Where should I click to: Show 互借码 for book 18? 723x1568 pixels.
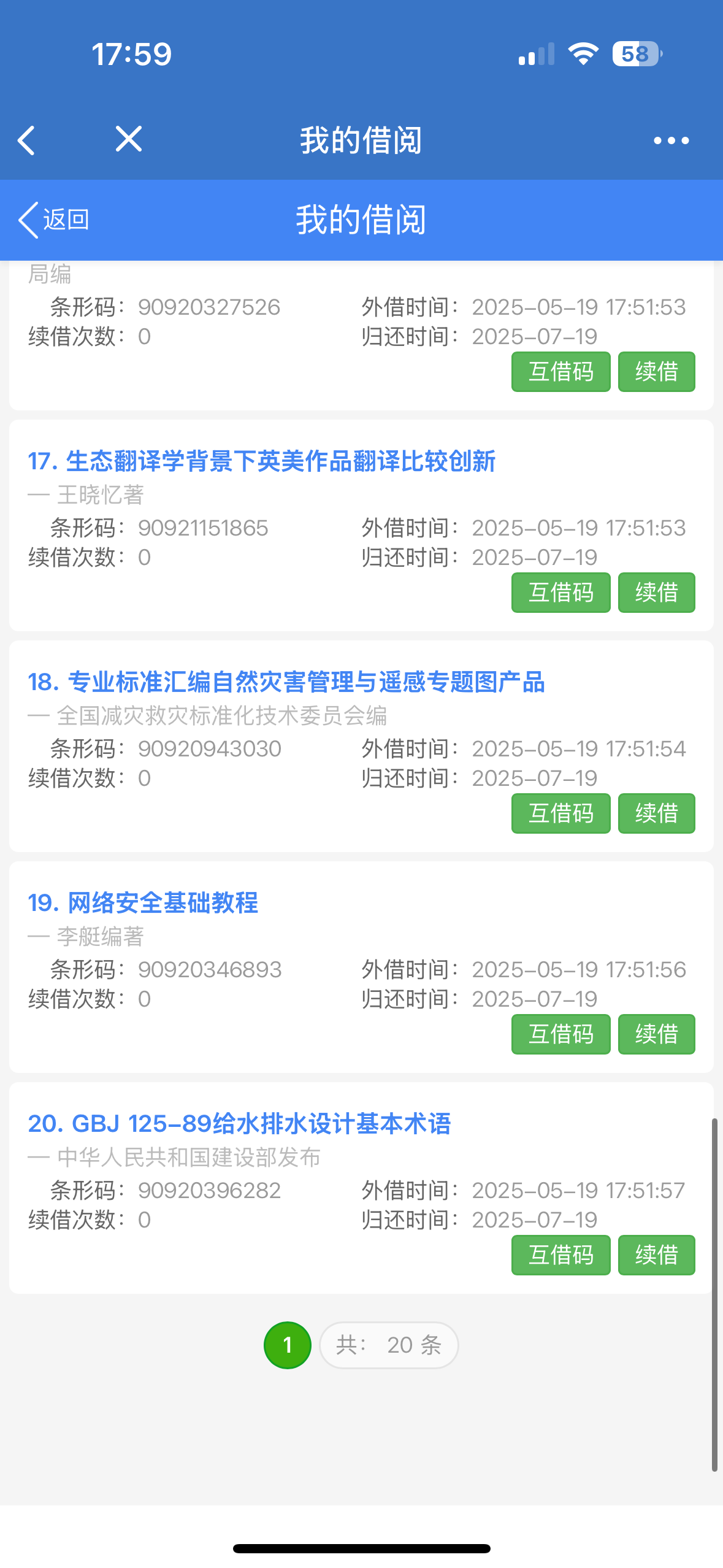pos(560,813)
